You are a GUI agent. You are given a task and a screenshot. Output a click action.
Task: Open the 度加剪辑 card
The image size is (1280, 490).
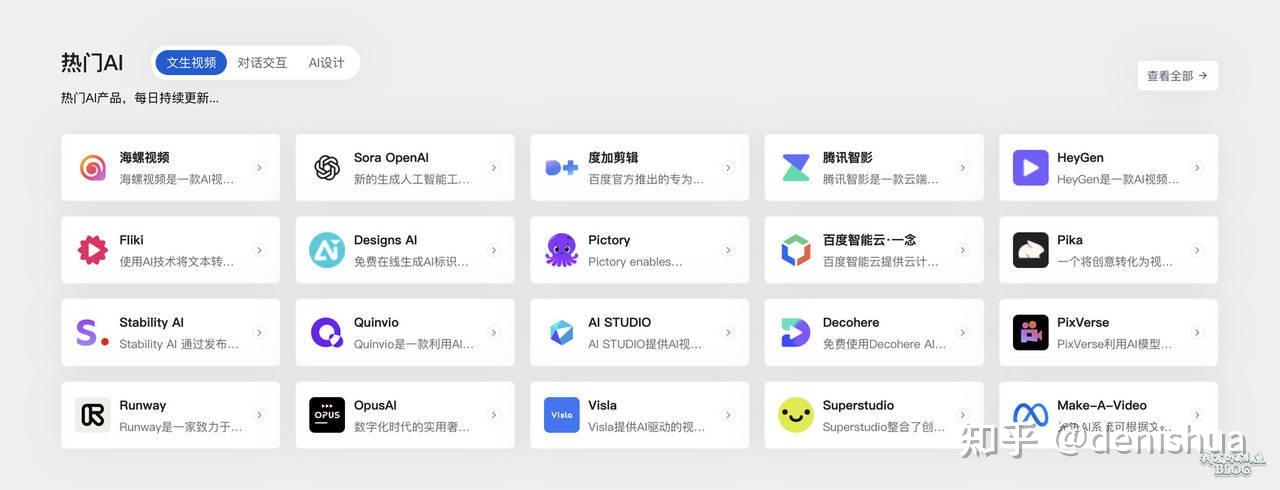tap(639, 168)
